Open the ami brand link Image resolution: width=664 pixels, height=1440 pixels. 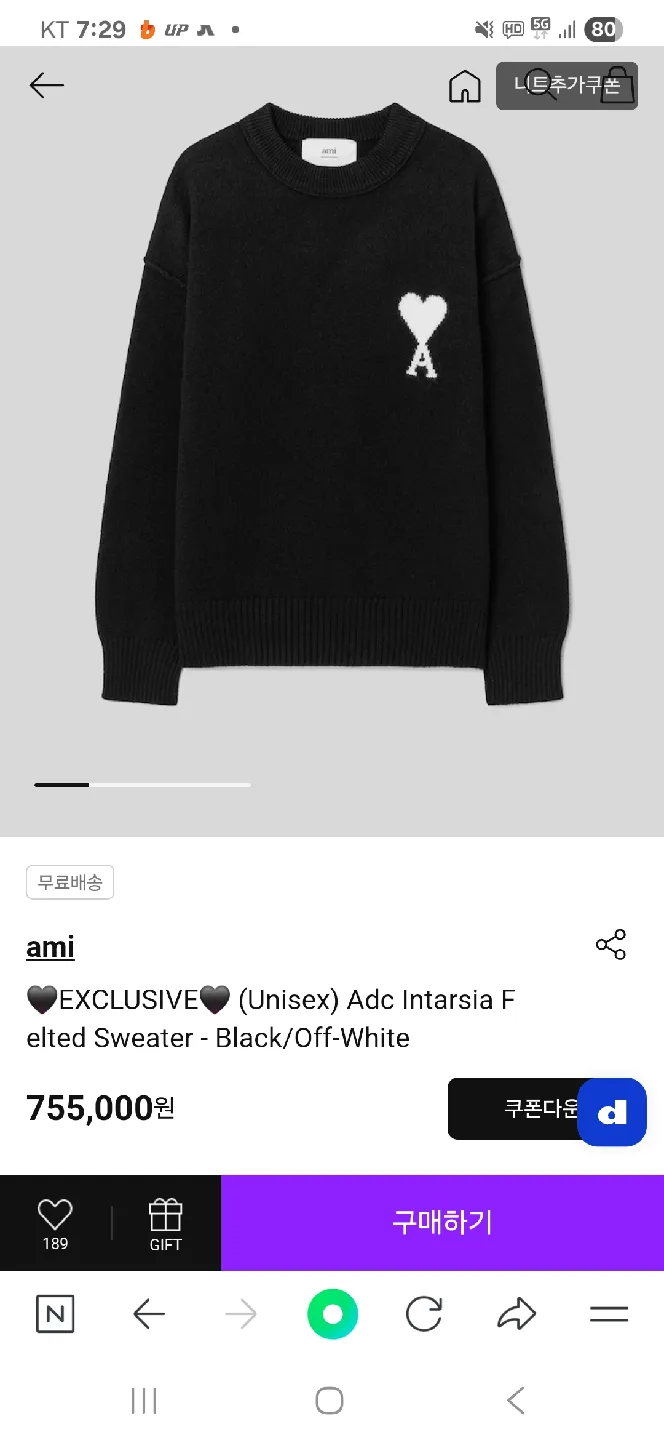pos(50,947)
